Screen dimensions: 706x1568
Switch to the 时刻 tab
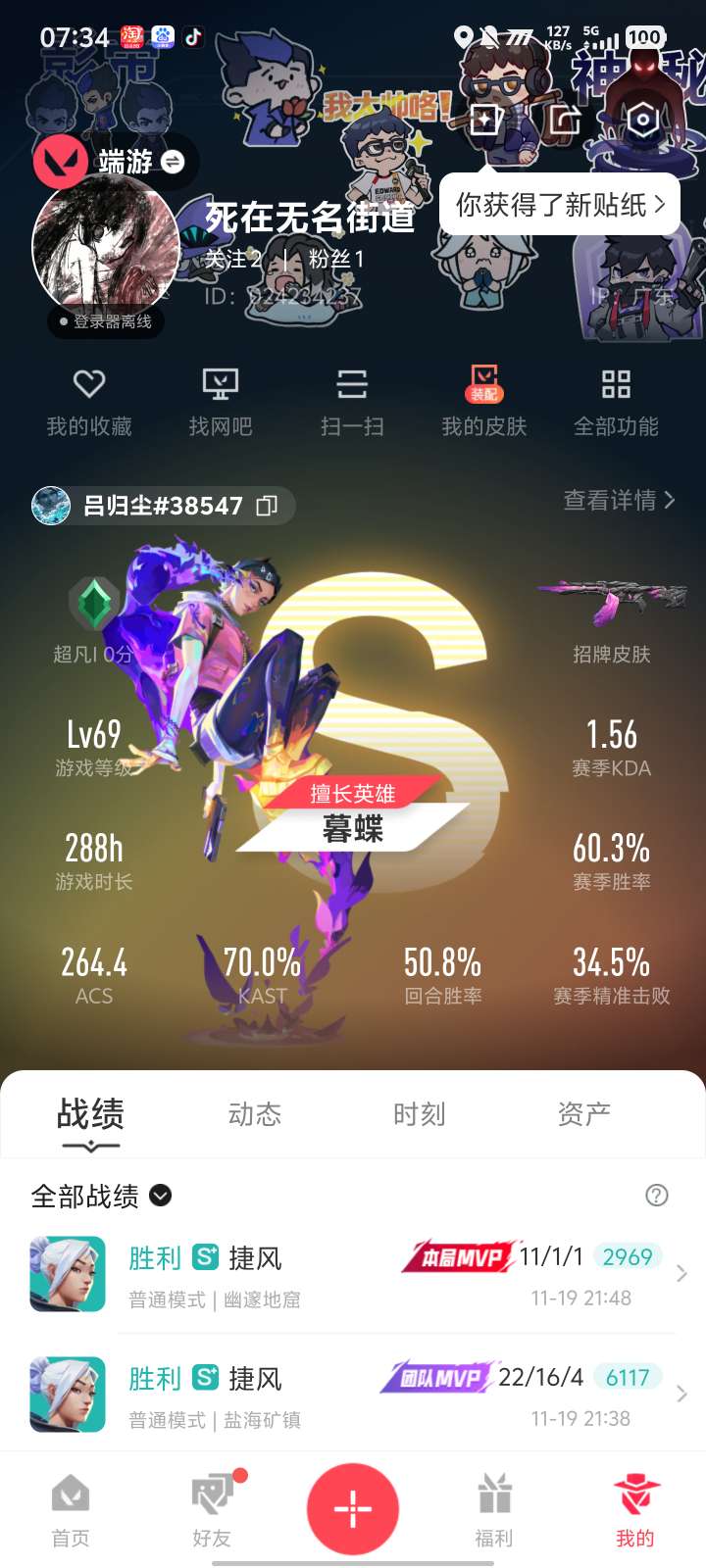pyautogui.click(x=419, y=1114)
